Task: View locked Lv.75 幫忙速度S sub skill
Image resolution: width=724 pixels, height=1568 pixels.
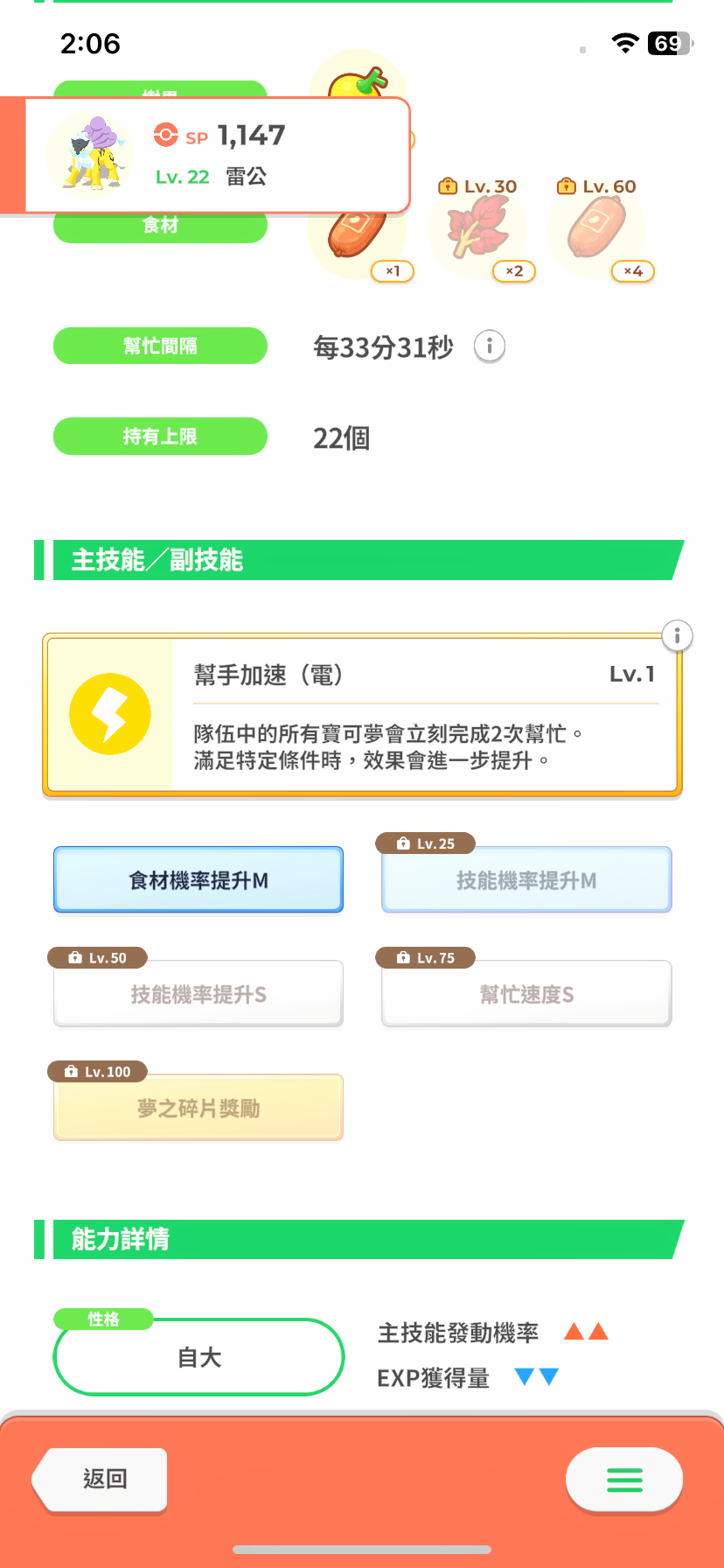Action: tap(526, 994)
